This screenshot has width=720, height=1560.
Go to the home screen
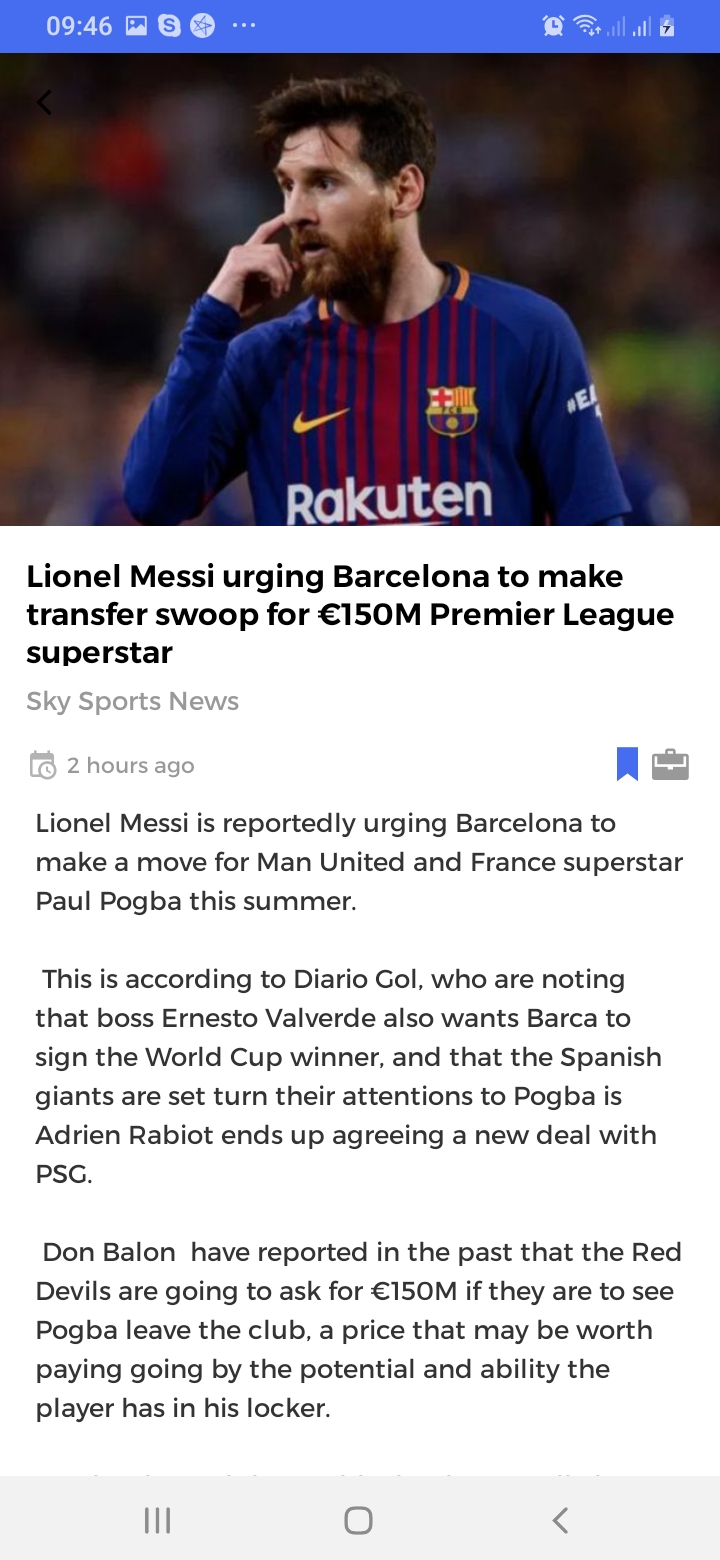358,1520
